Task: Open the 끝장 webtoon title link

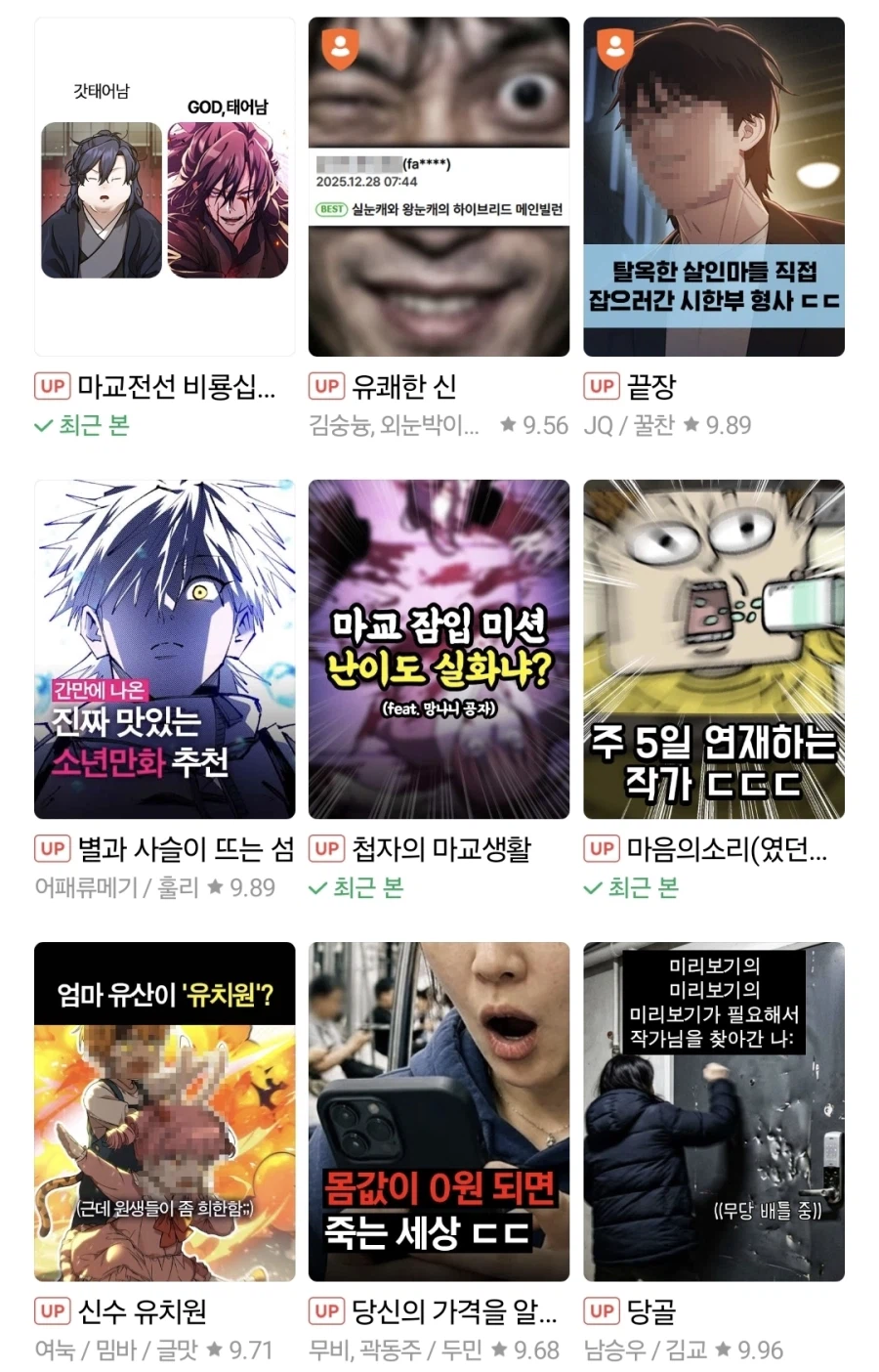Action: point(652,387)
